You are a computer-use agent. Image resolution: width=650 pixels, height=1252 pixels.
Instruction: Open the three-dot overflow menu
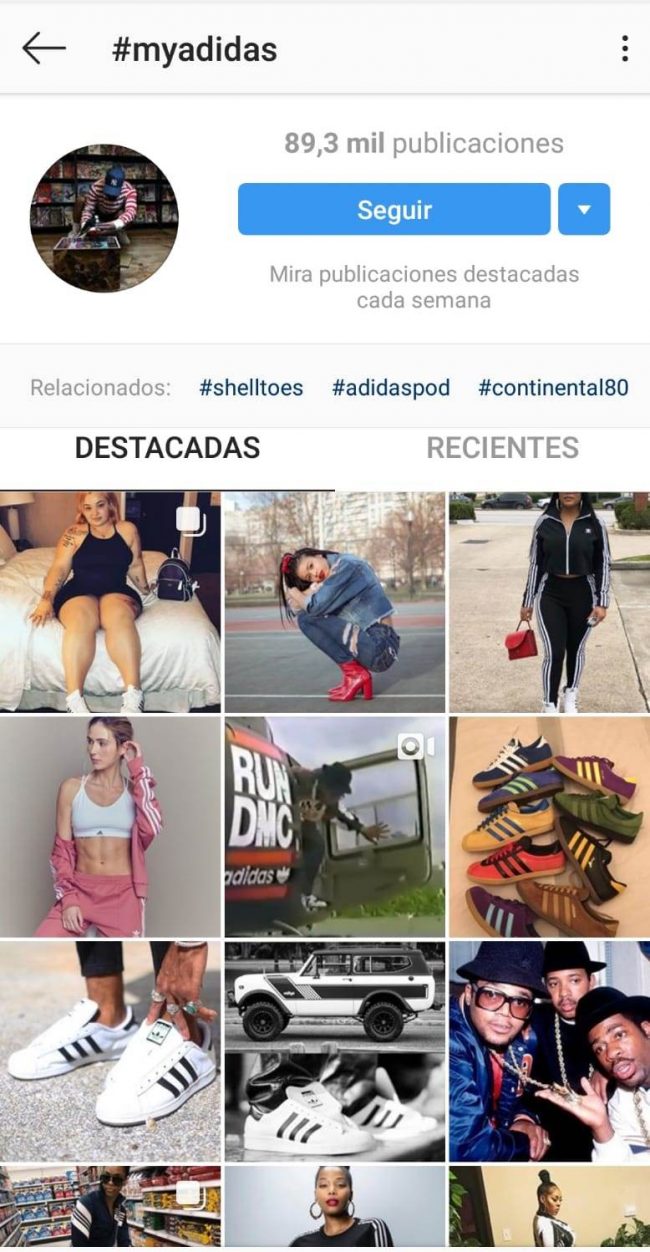pos(624,49)
